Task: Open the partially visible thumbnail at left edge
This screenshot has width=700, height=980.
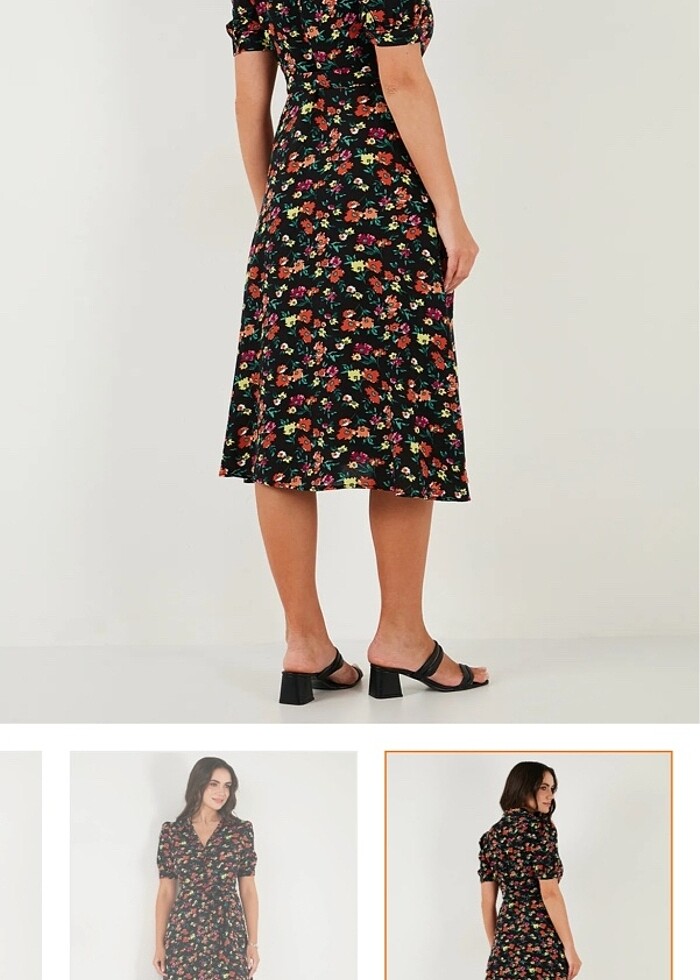Action: 20,865
